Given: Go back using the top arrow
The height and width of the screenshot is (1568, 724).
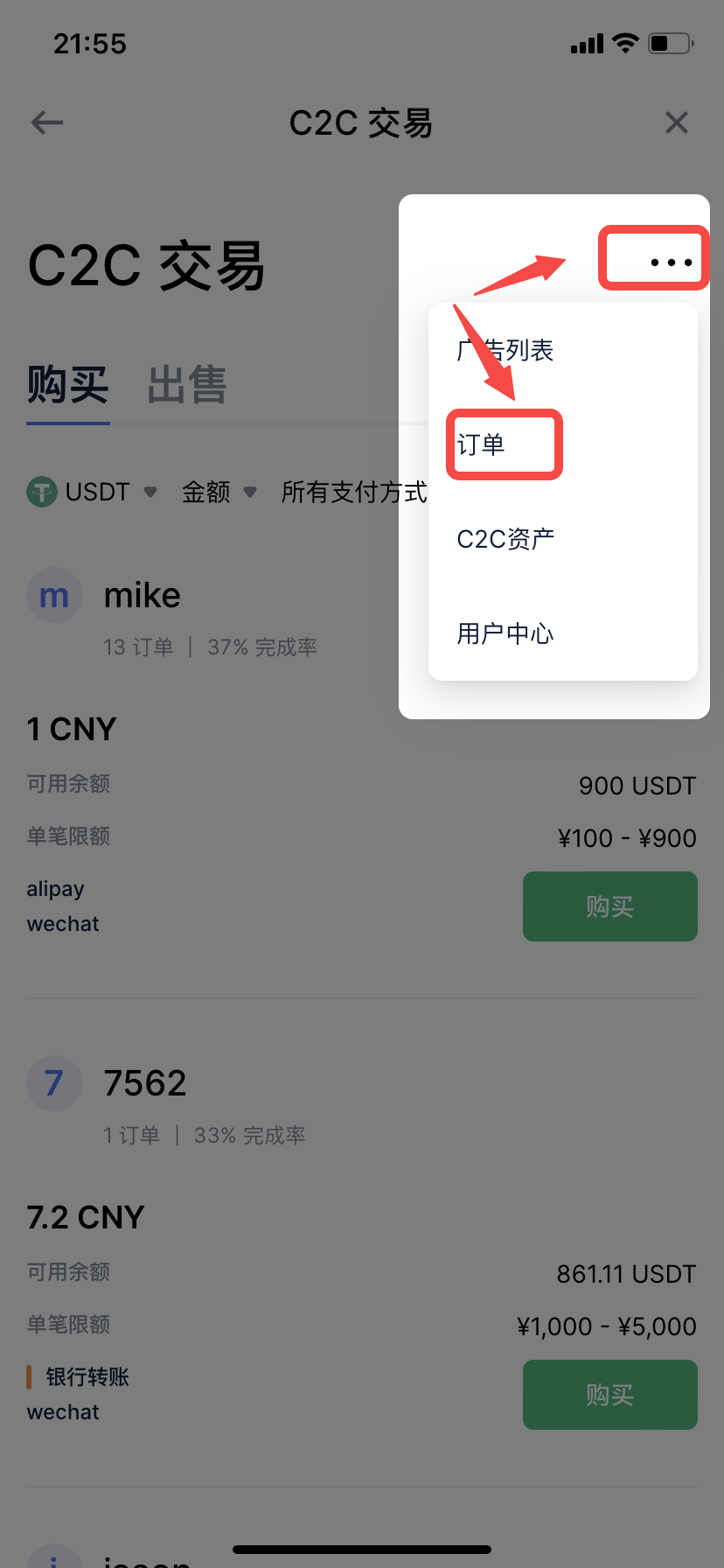Looking at the screenshot, I should coord(47,122).
